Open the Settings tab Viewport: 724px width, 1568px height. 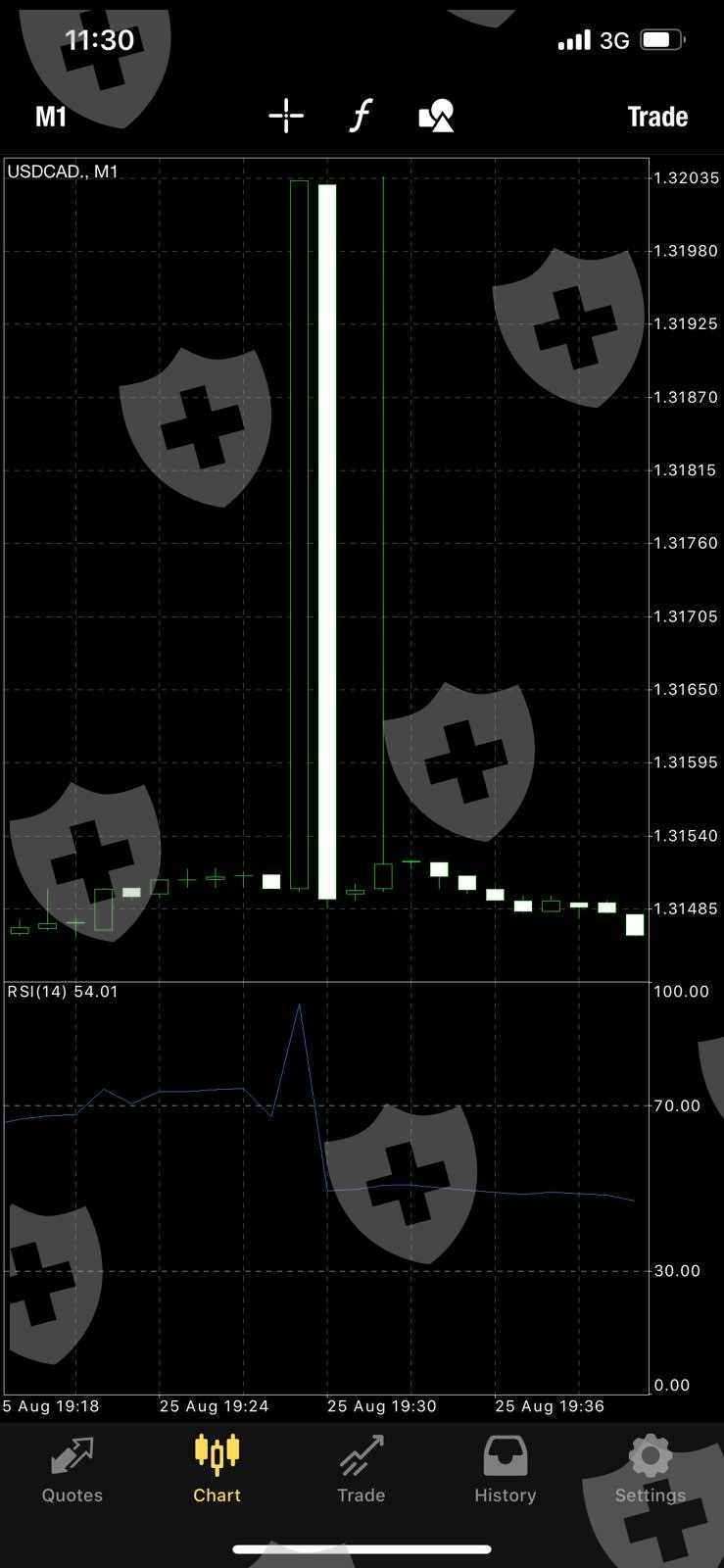pos(651,1469)
